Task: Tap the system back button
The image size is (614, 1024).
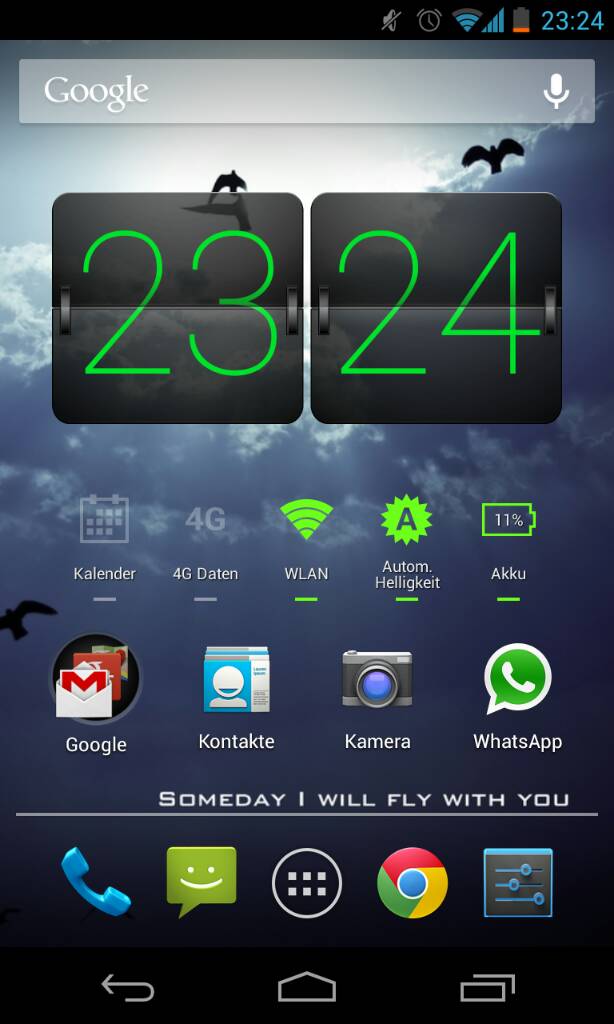Action: (x=128, y=987)
